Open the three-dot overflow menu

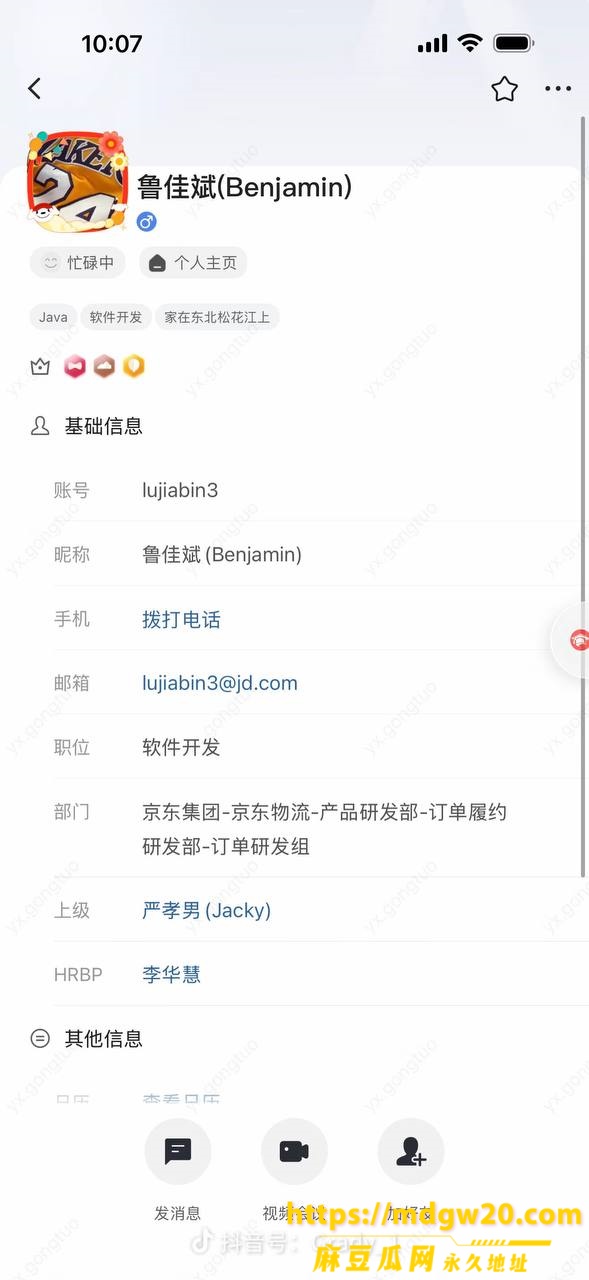point(558,89)
